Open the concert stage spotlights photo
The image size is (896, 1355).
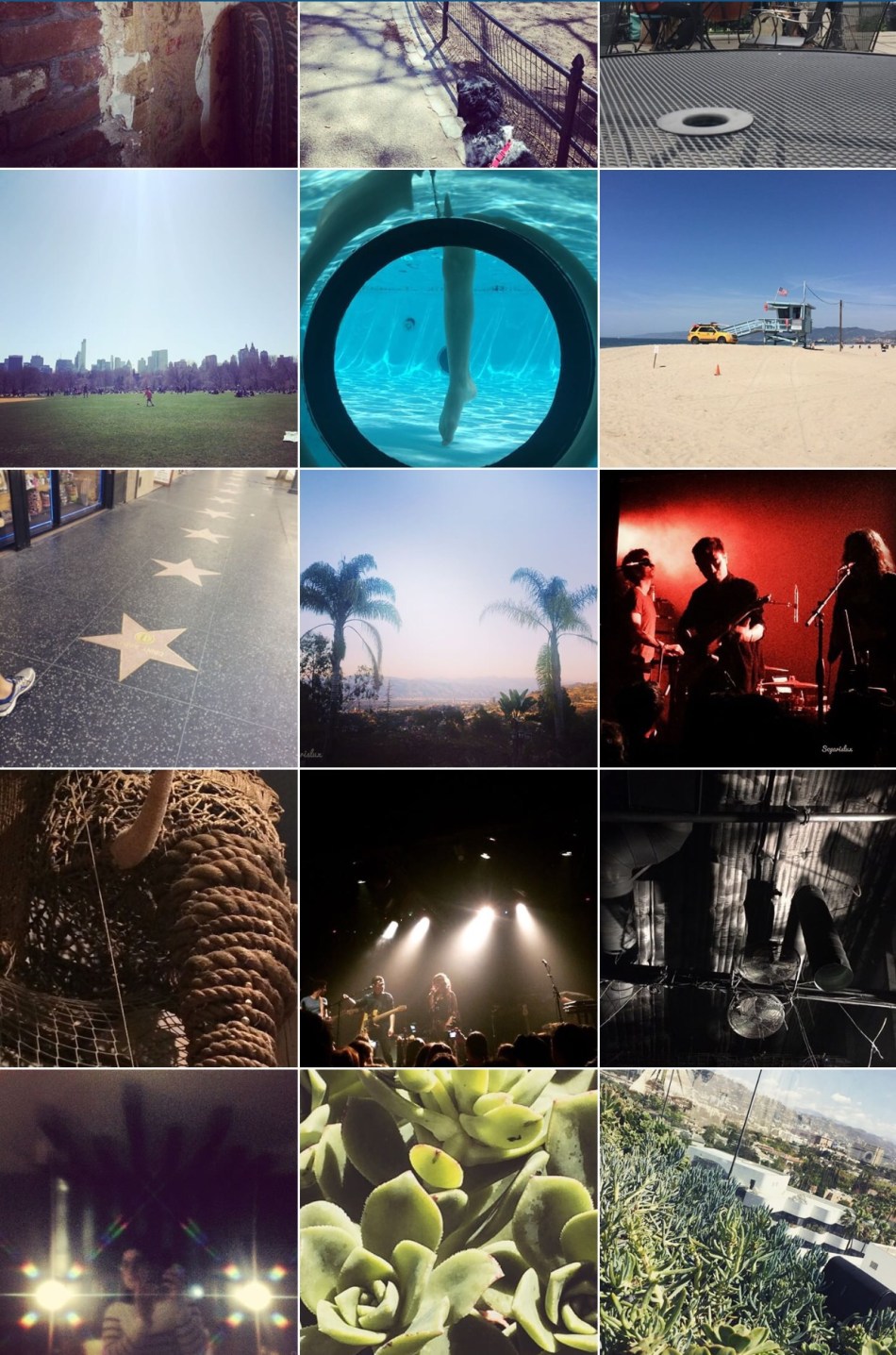click(448, 918)
